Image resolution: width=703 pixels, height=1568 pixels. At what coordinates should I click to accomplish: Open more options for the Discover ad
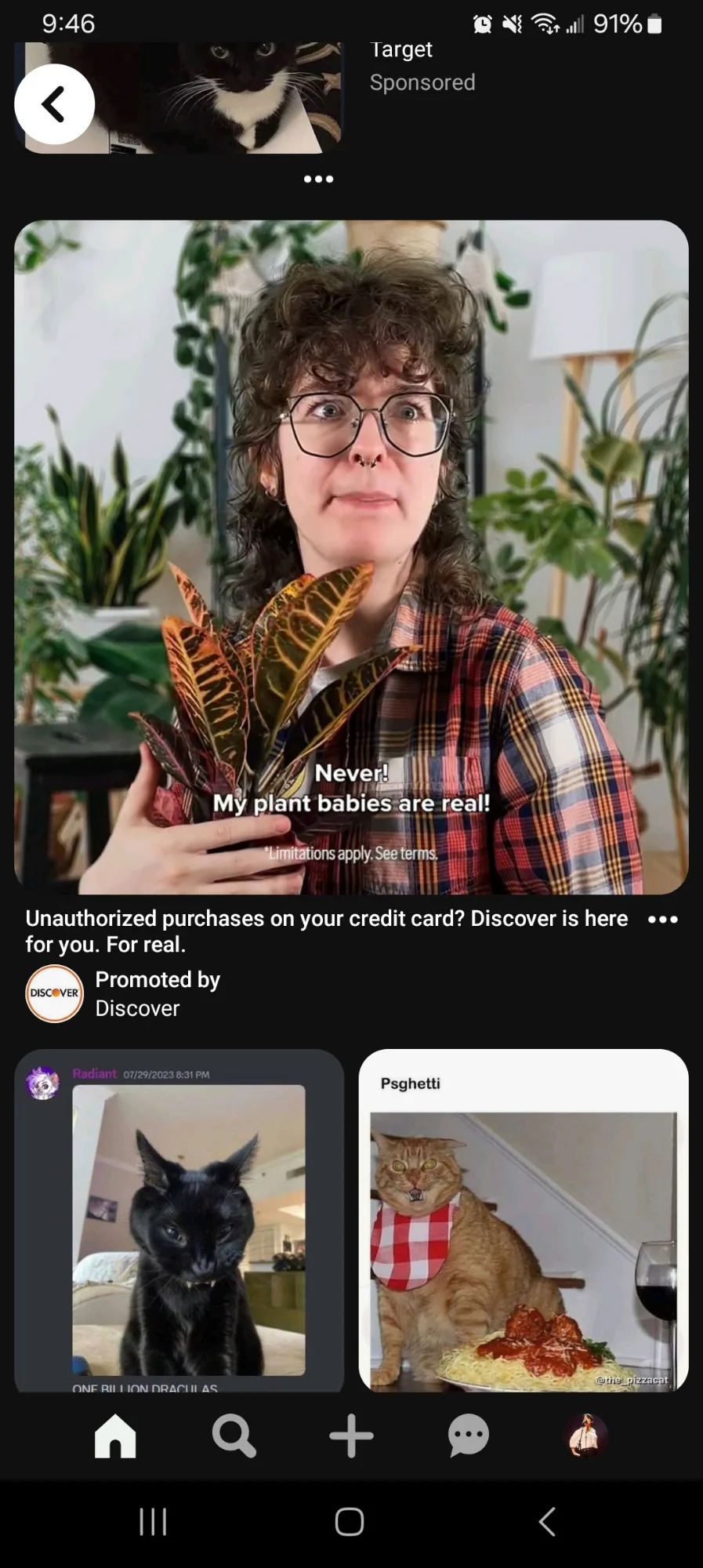point(663,919)
